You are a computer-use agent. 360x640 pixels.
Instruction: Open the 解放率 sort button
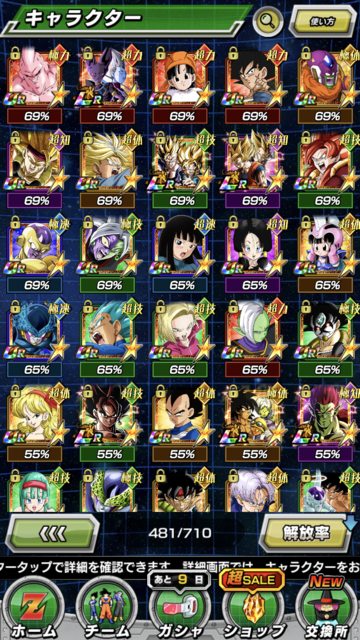pyautogui.click(x=305, y=533)
